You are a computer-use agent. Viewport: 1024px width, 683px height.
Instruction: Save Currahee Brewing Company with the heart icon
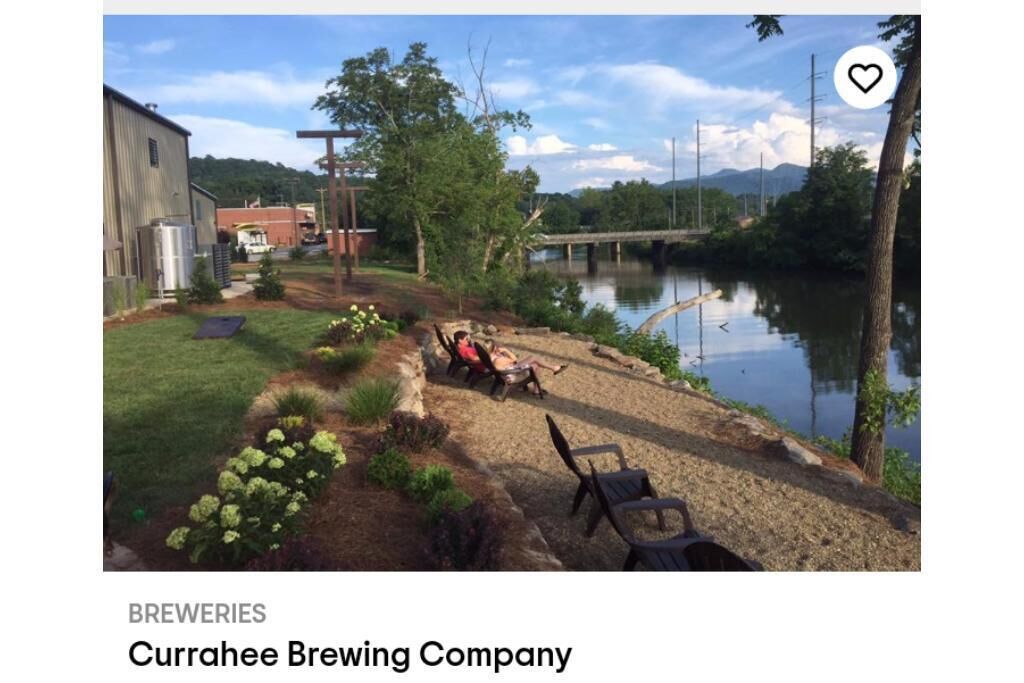point(865,78)
